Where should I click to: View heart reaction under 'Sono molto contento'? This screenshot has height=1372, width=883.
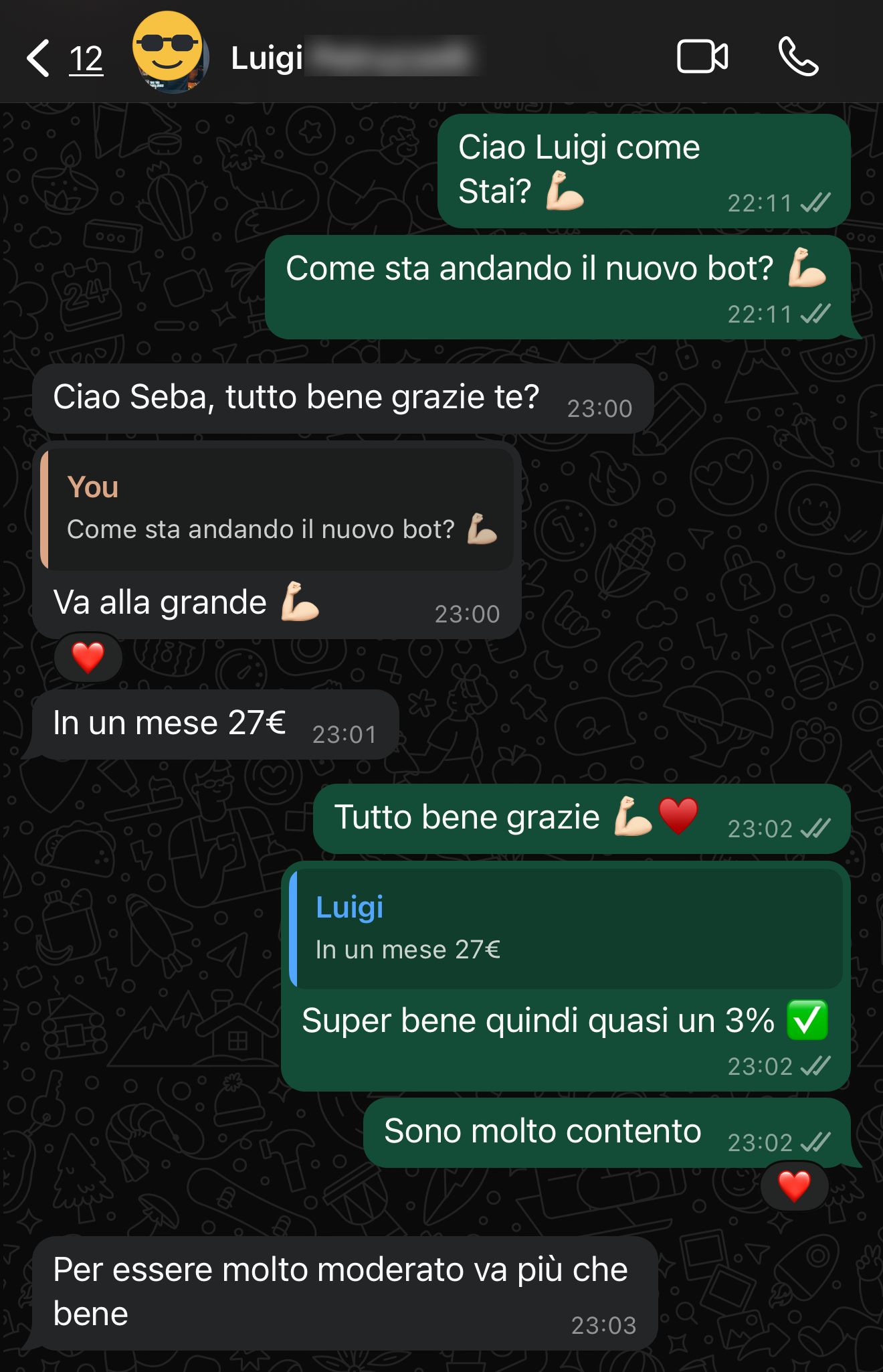[x=794, y=1187]
